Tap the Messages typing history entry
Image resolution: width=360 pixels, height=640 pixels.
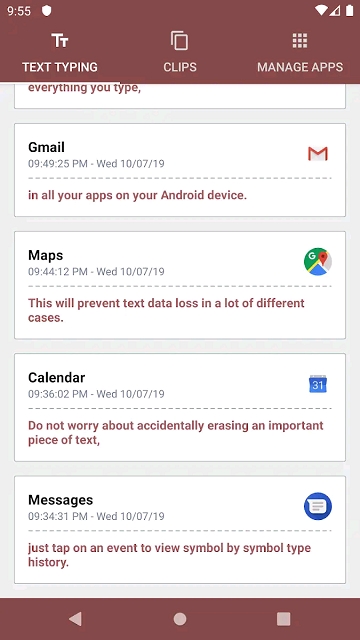pos(180,529)
